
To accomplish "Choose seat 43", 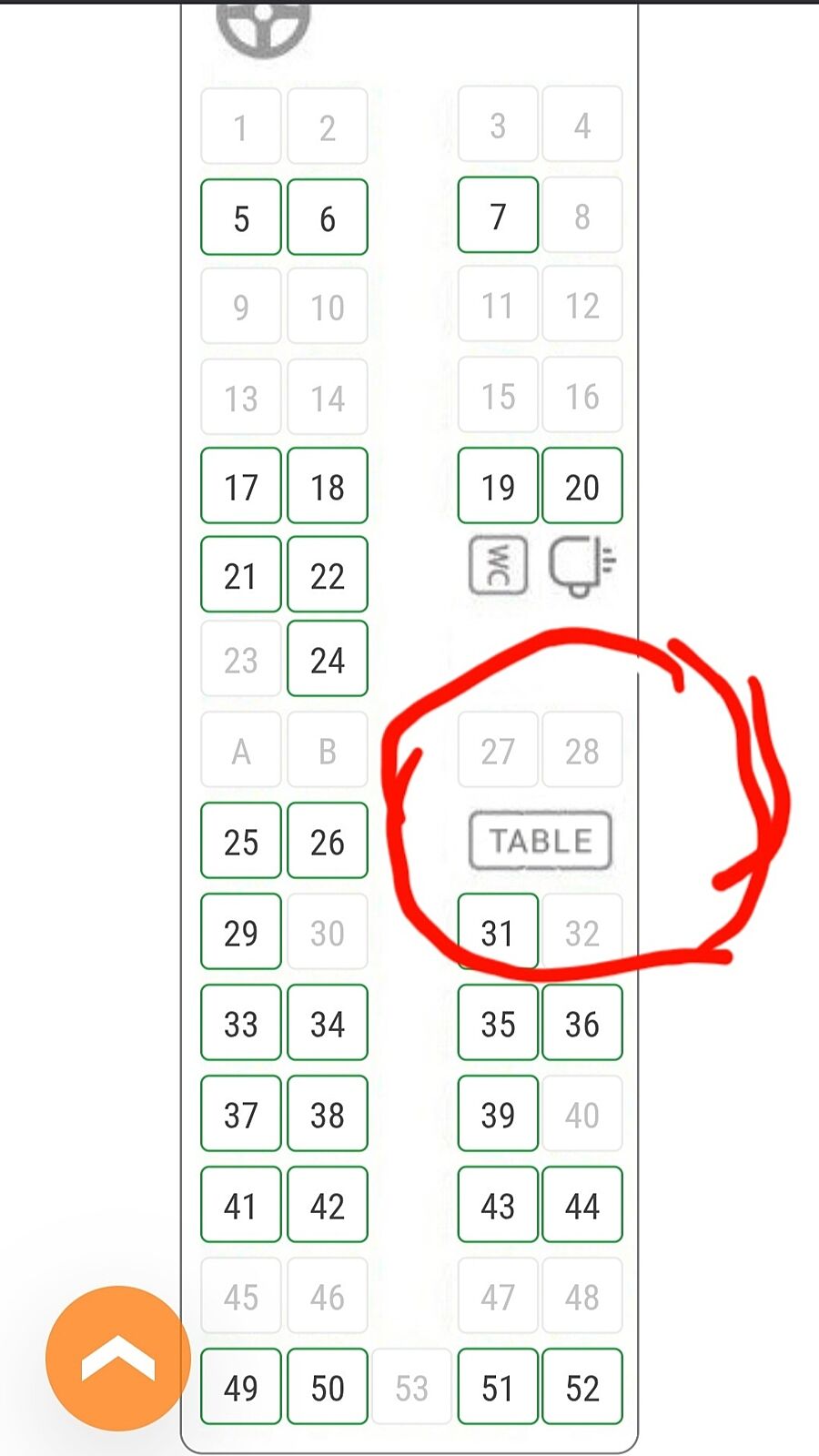I will [498, 1205].
